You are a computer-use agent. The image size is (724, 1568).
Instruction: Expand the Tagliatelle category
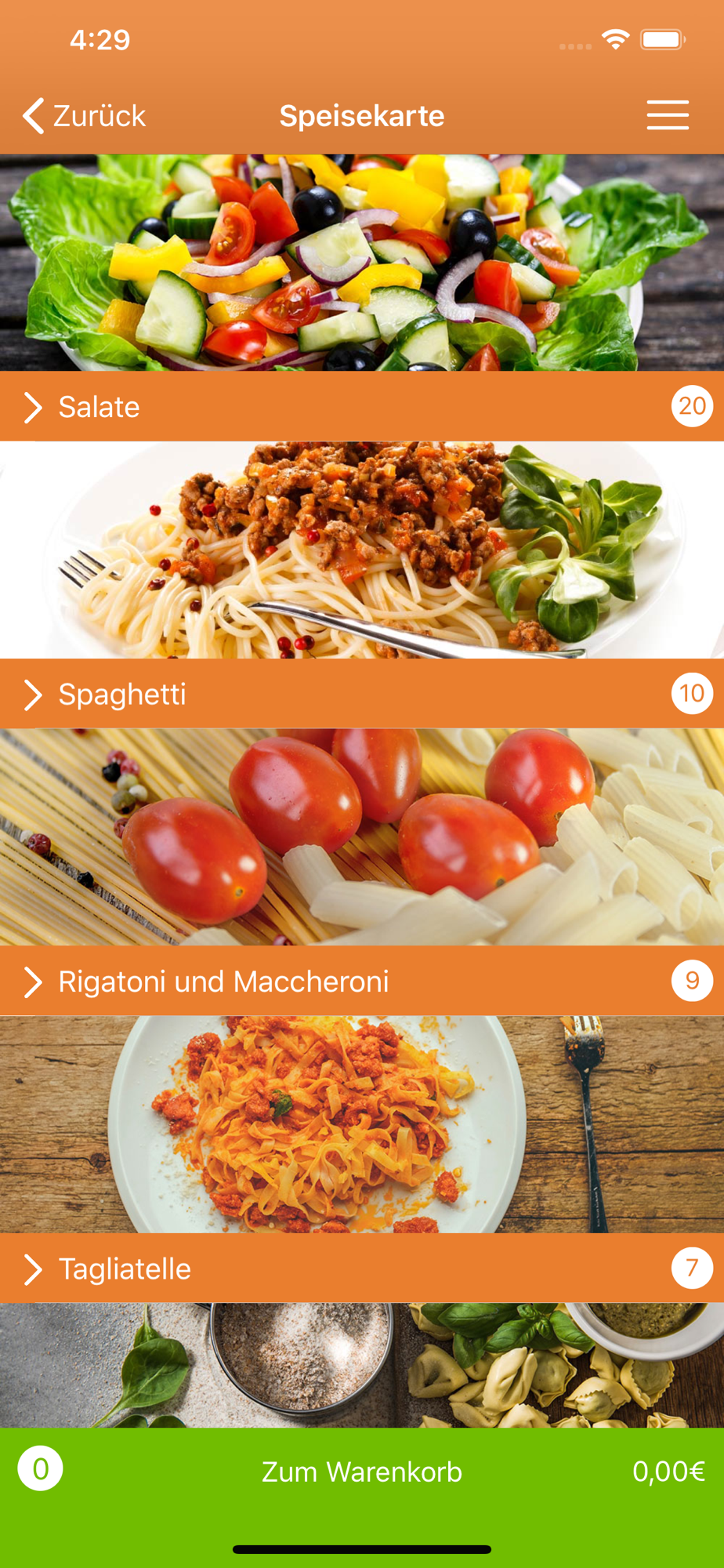click(x=362, y=1269)
